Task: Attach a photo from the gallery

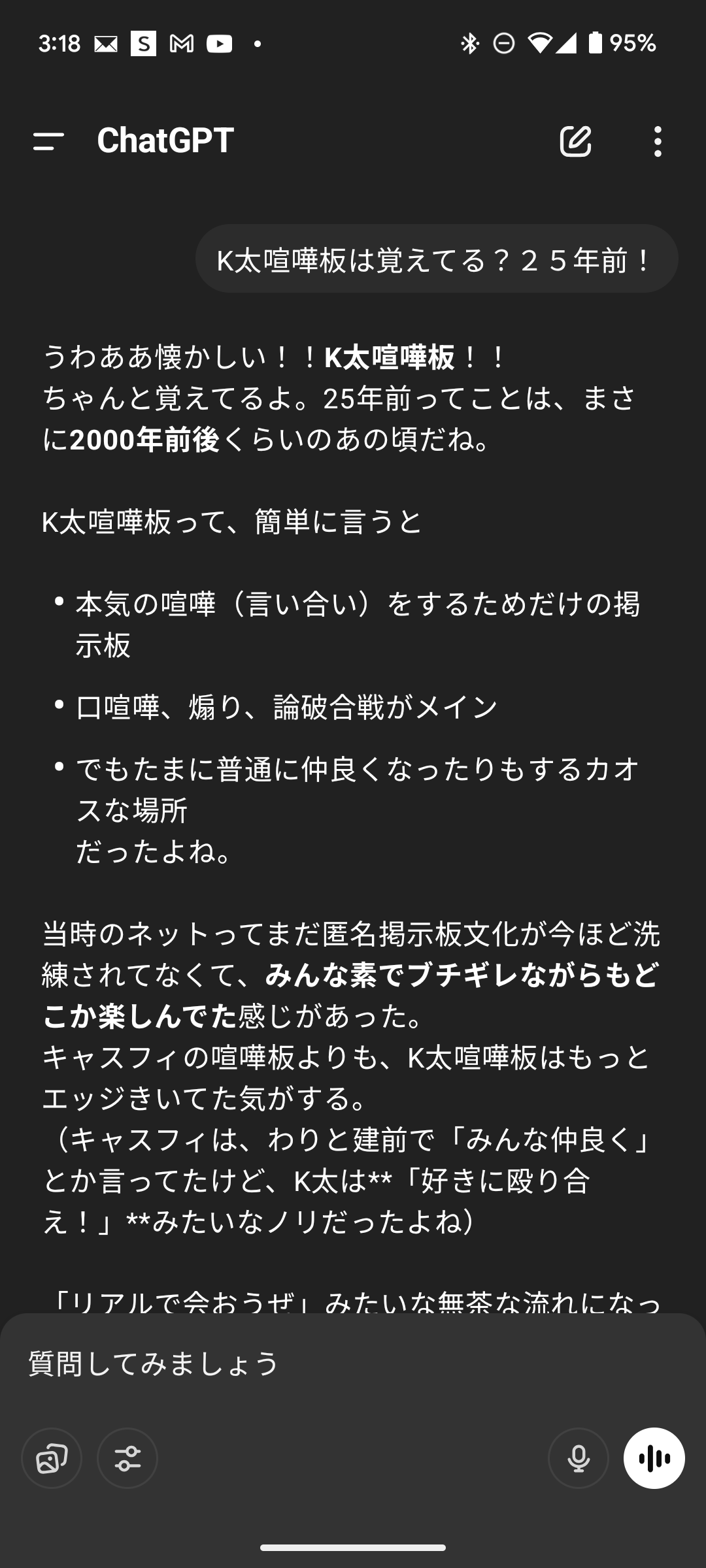Action: 52,1458
